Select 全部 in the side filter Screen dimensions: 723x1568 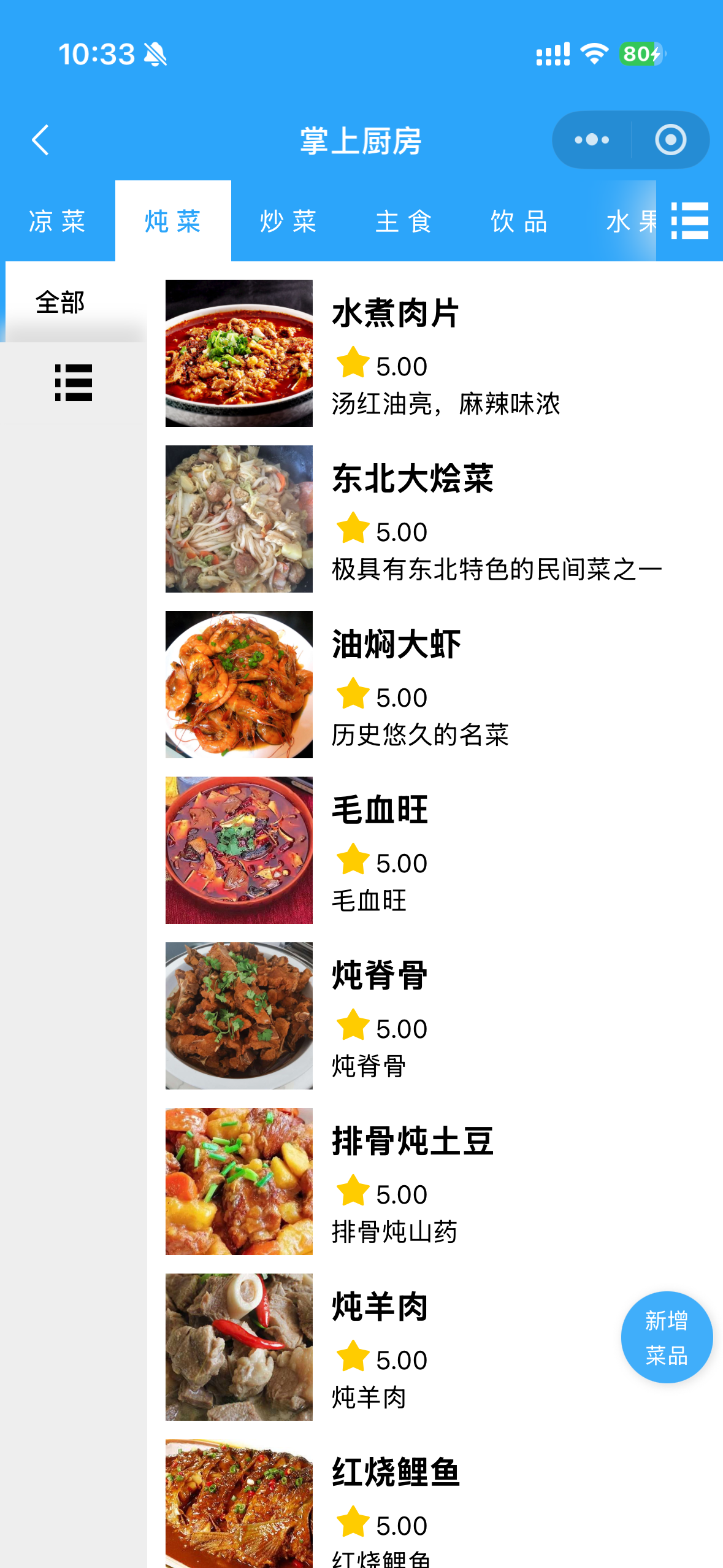click(60, 302)
